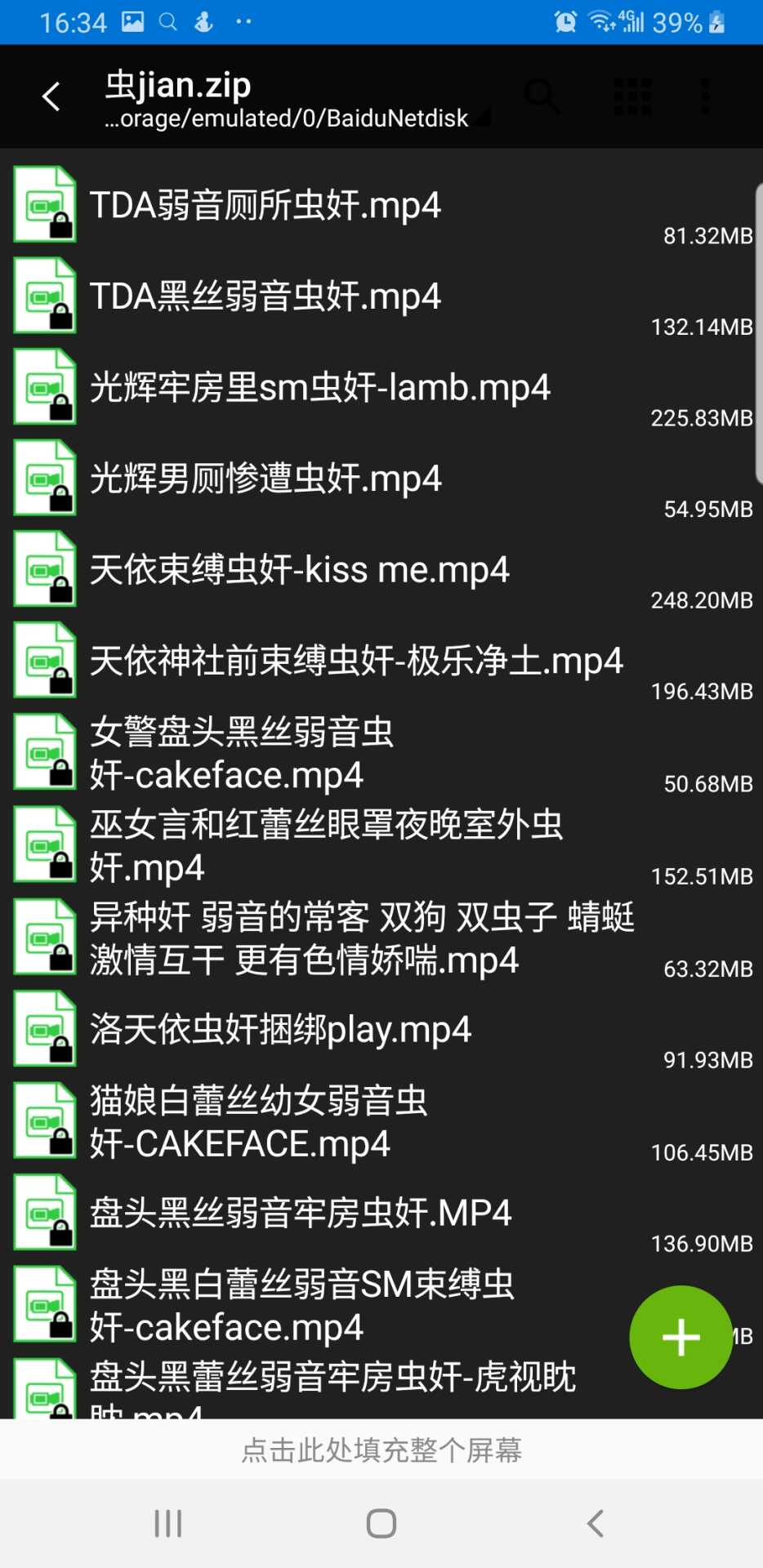Open the 54.95MB mp4 file

click(381, 479)
